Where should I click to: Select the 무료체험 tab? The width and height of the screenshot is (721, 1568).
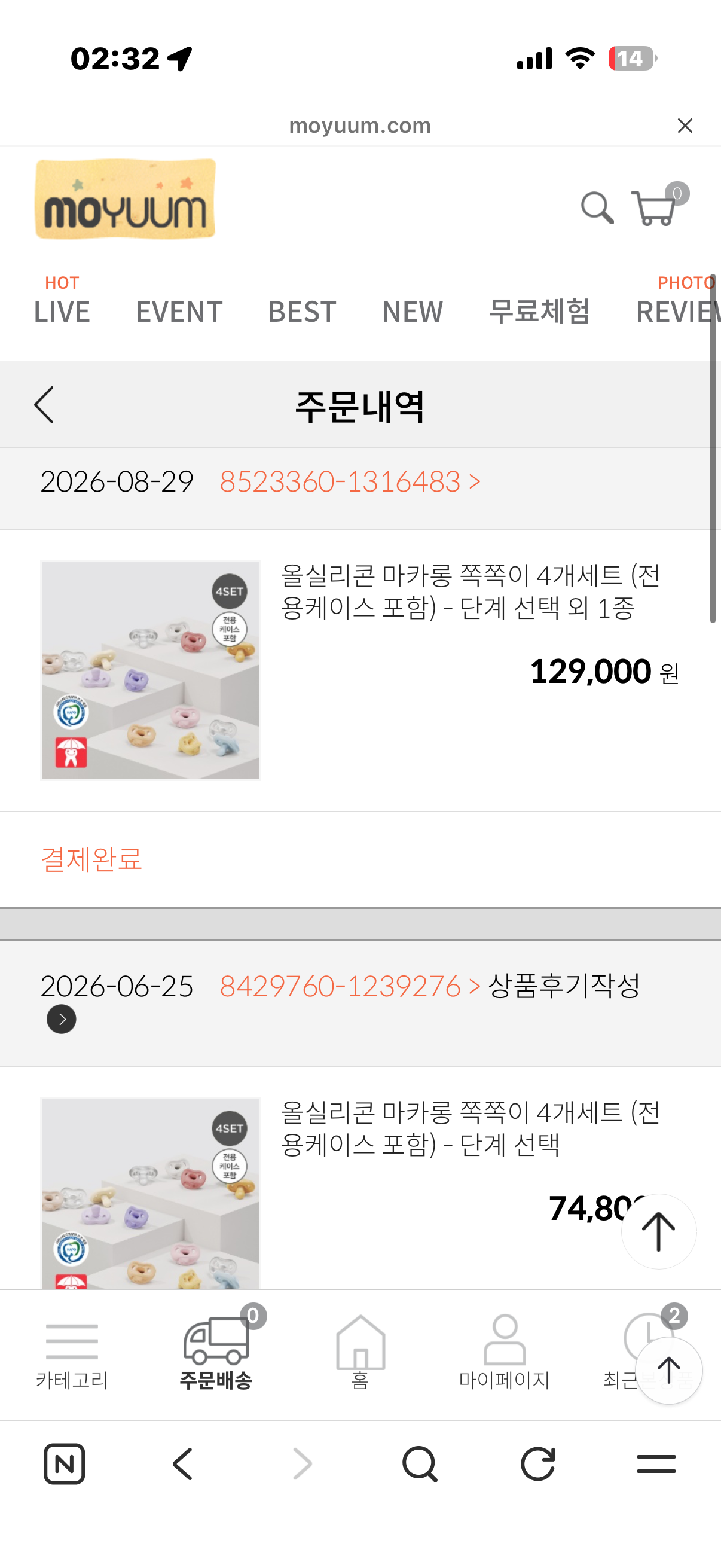(539, 311)
